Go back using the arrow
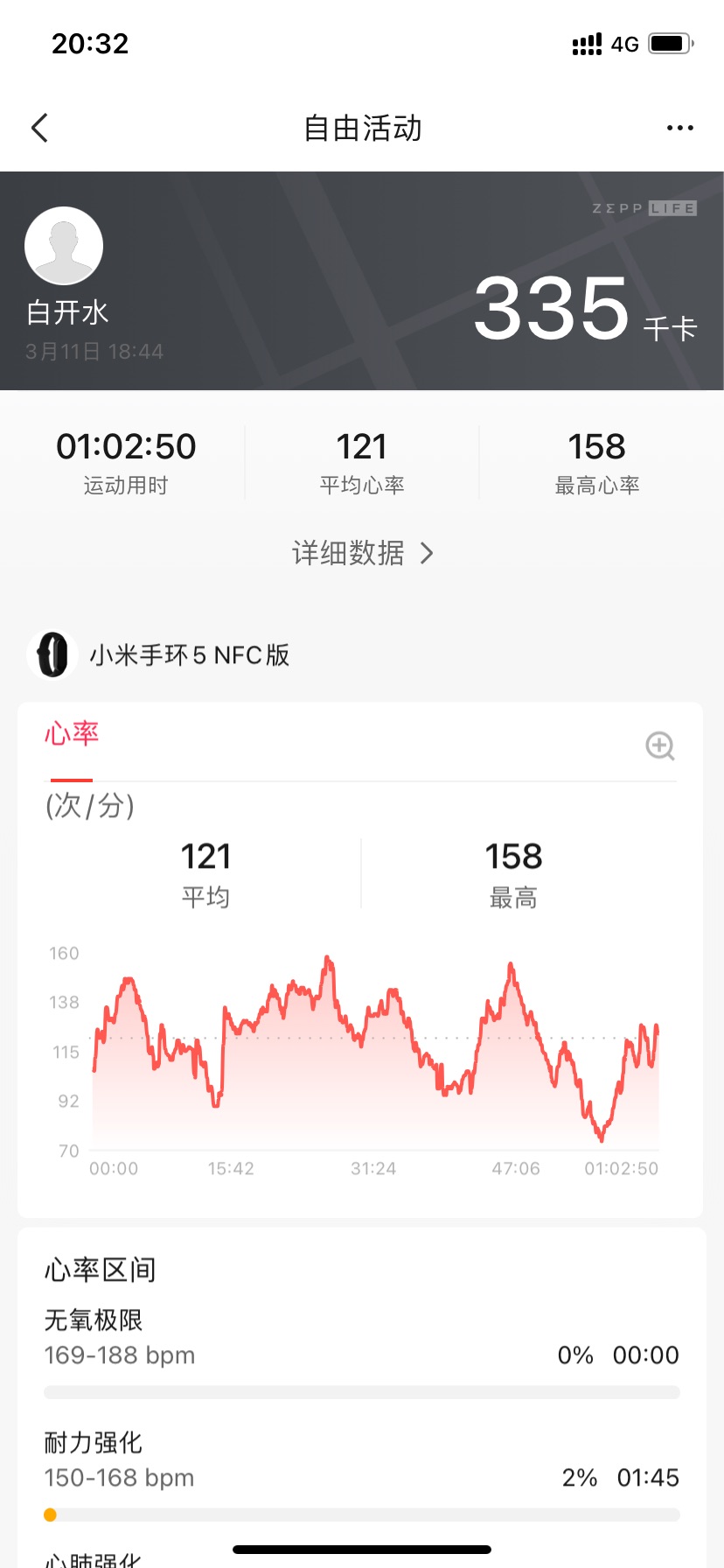This screenshot has width=724, height=1568. (39, 128)
